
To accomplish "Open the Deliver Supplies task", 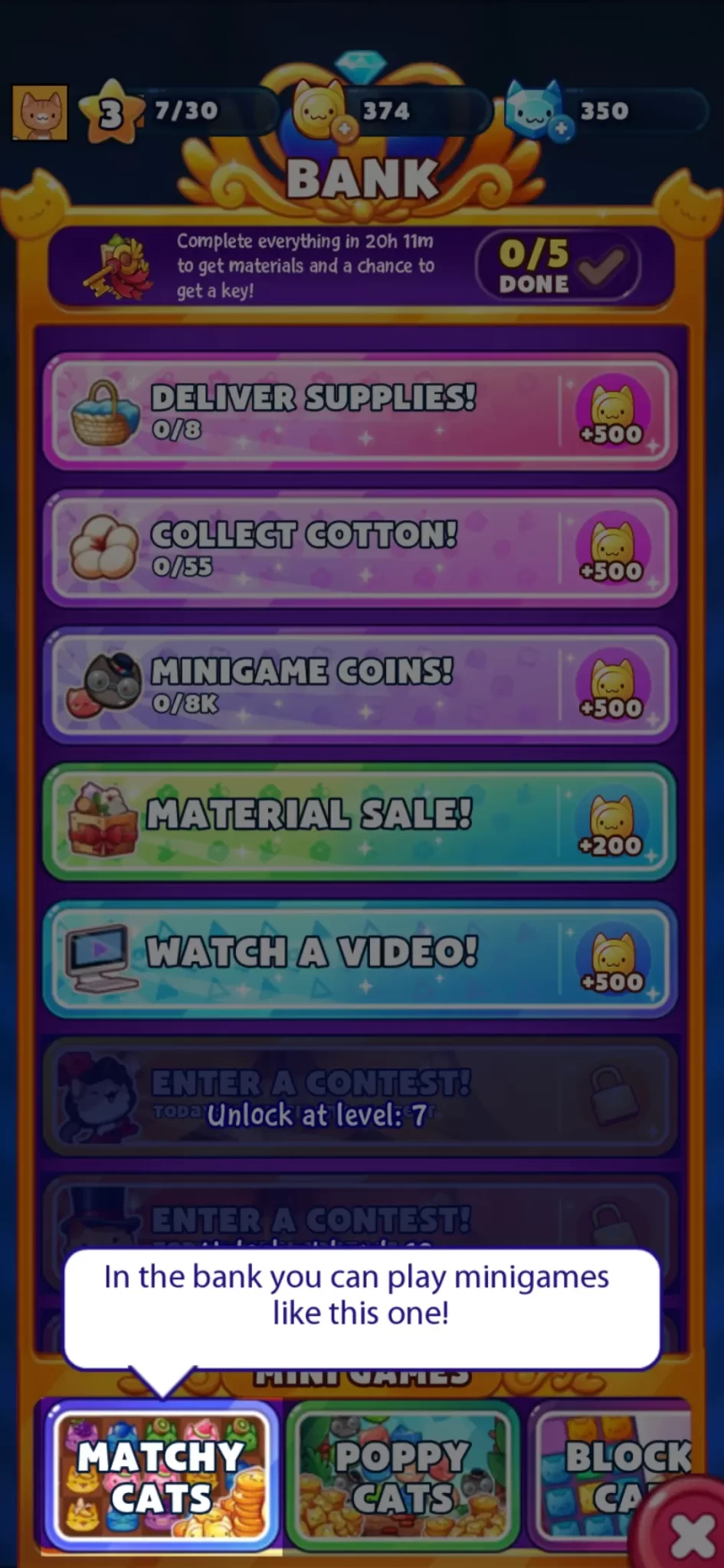I will [x=360, y=412].
